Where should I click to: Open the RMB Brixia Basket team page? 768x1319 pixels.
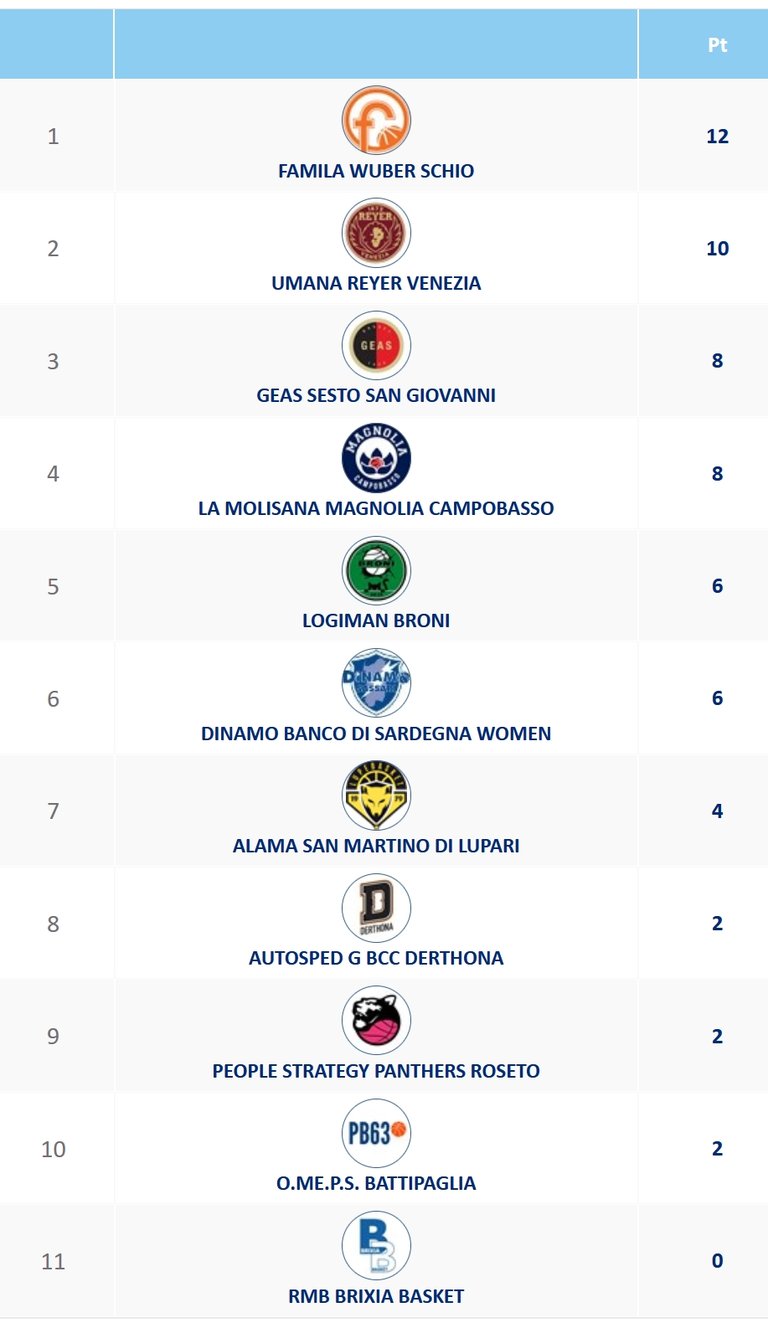[x=376, y=1296]
